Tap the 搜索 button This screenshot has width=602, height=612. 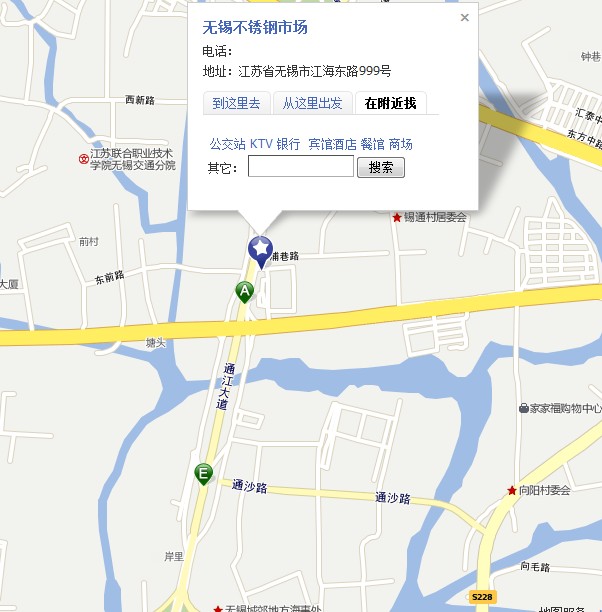pyautogui.click(x=381, y=167)
